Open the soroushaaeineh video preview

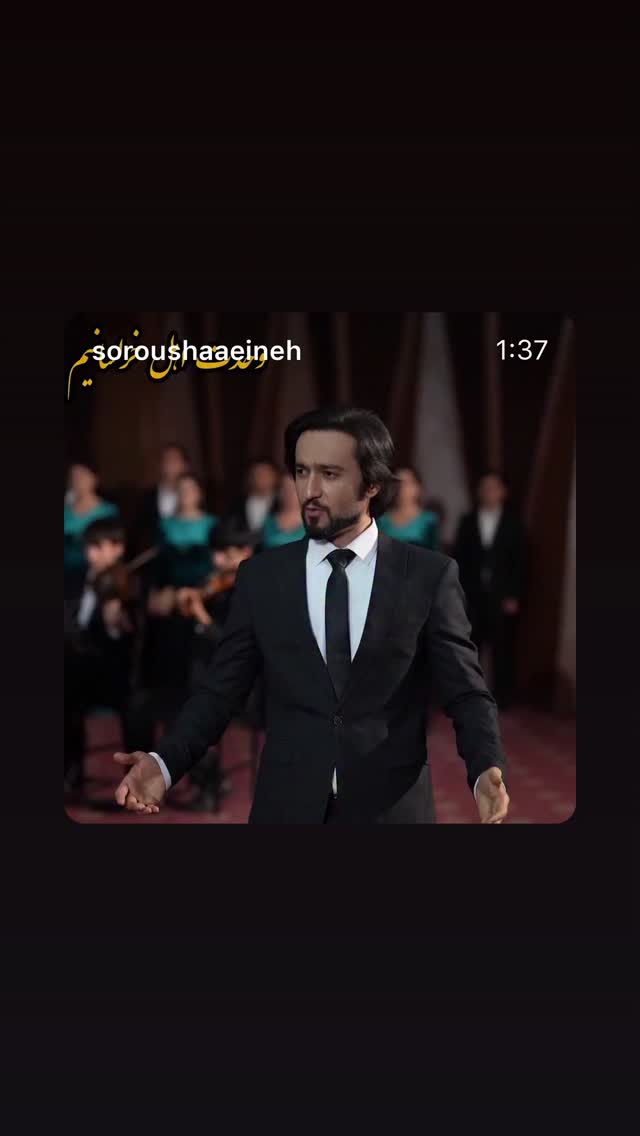point(320,567)
